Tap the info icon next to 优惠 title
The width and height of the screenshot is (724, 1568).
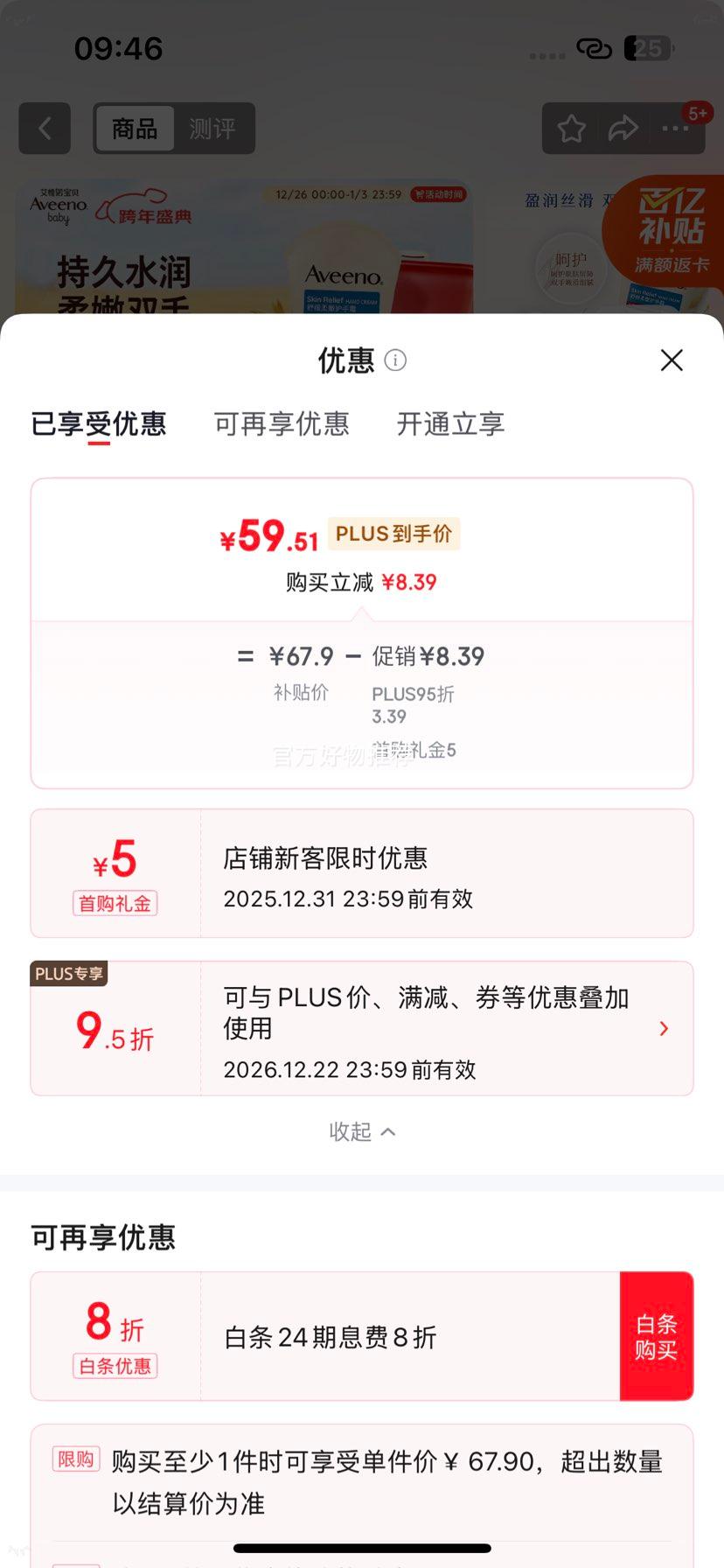tap(394, 360)
